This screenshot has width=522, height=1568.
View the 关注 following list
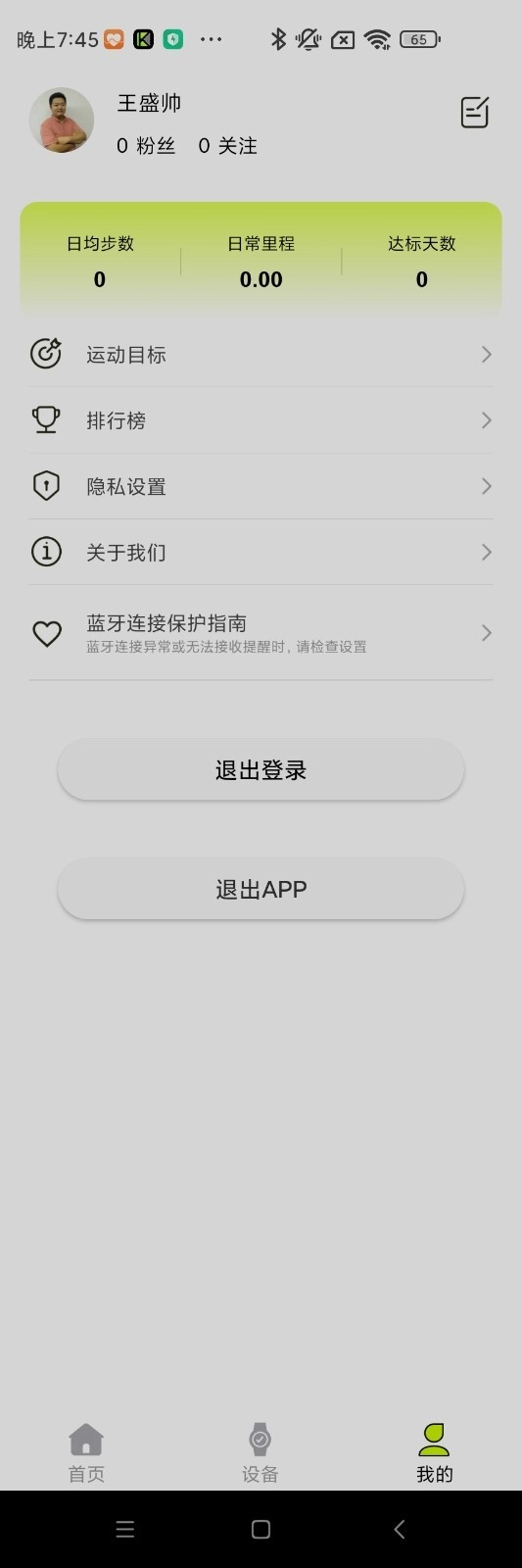click(227, 146)
